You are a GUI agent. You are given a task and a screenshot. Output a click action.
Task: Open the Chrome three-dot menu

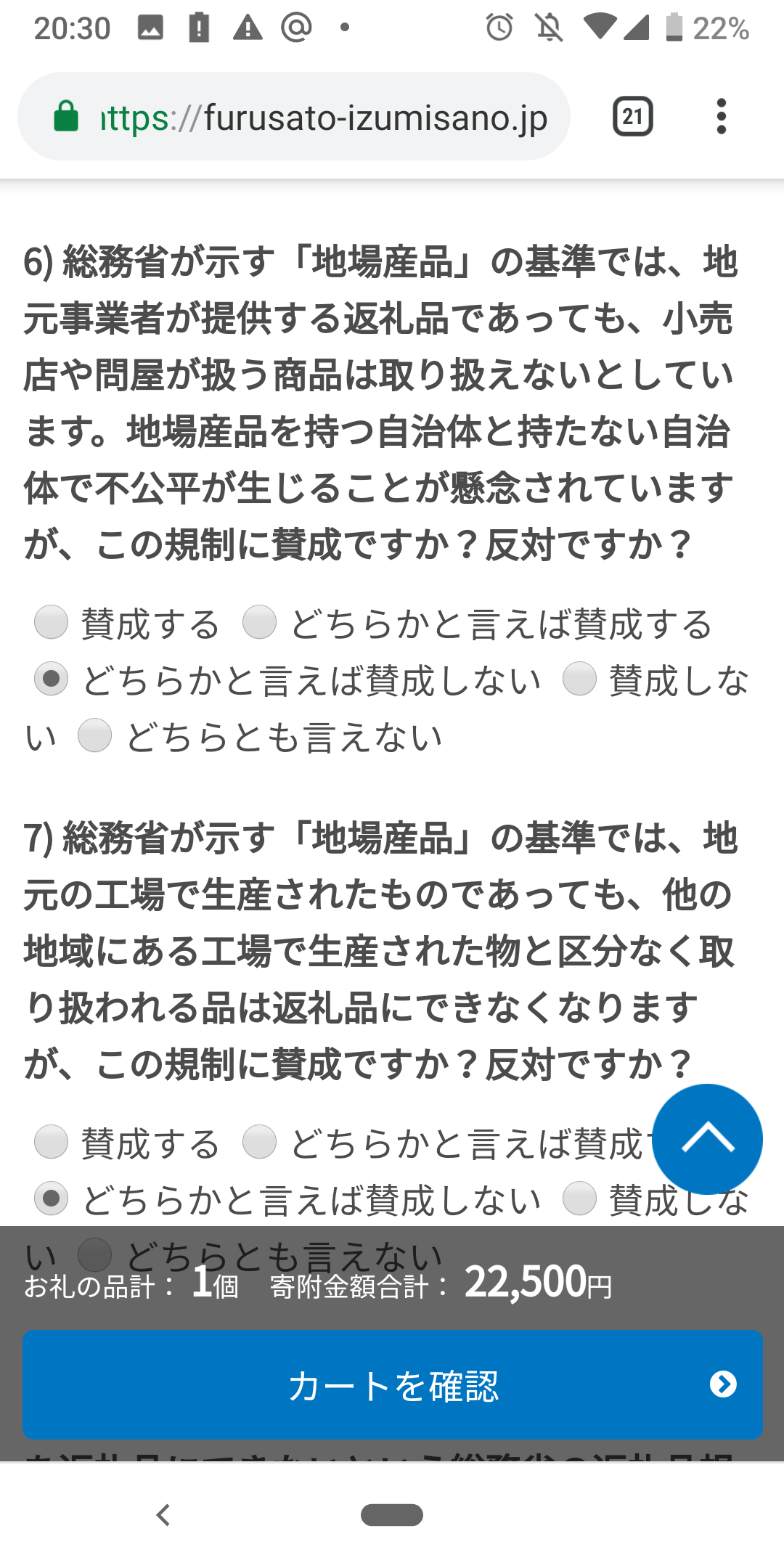click(x=721, y=118)
